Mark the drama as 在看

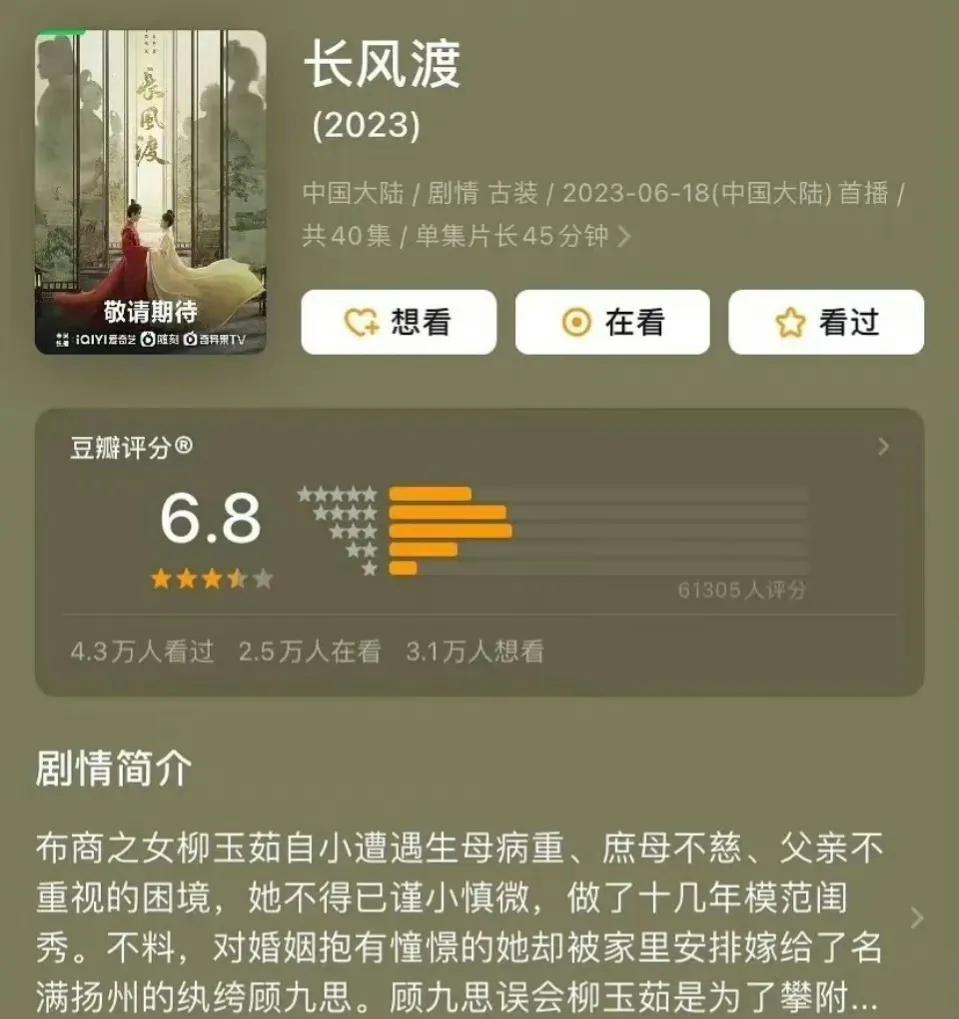point(612,322)
